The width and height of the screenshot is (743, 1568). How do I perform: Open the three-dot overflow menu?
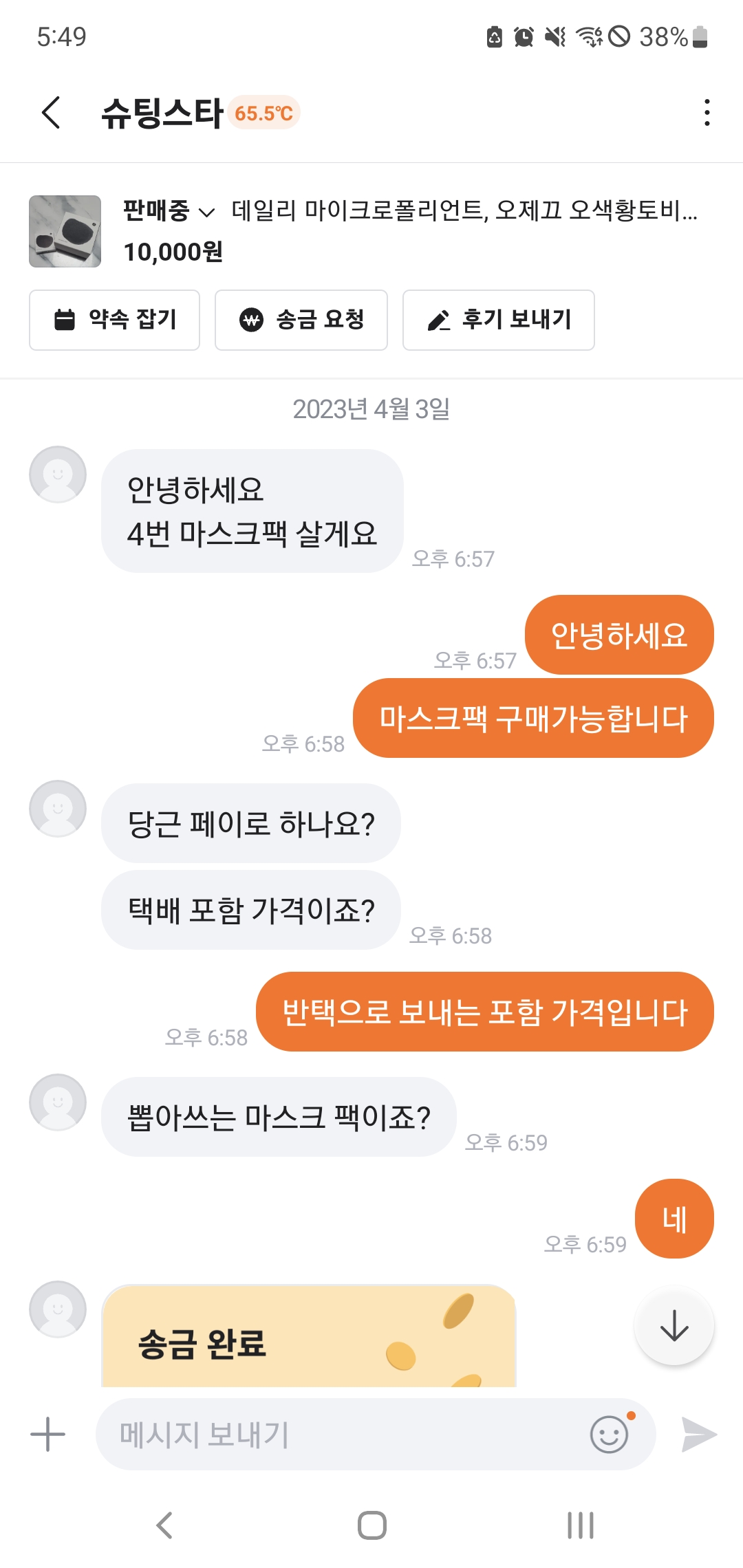tap(707, 113)
